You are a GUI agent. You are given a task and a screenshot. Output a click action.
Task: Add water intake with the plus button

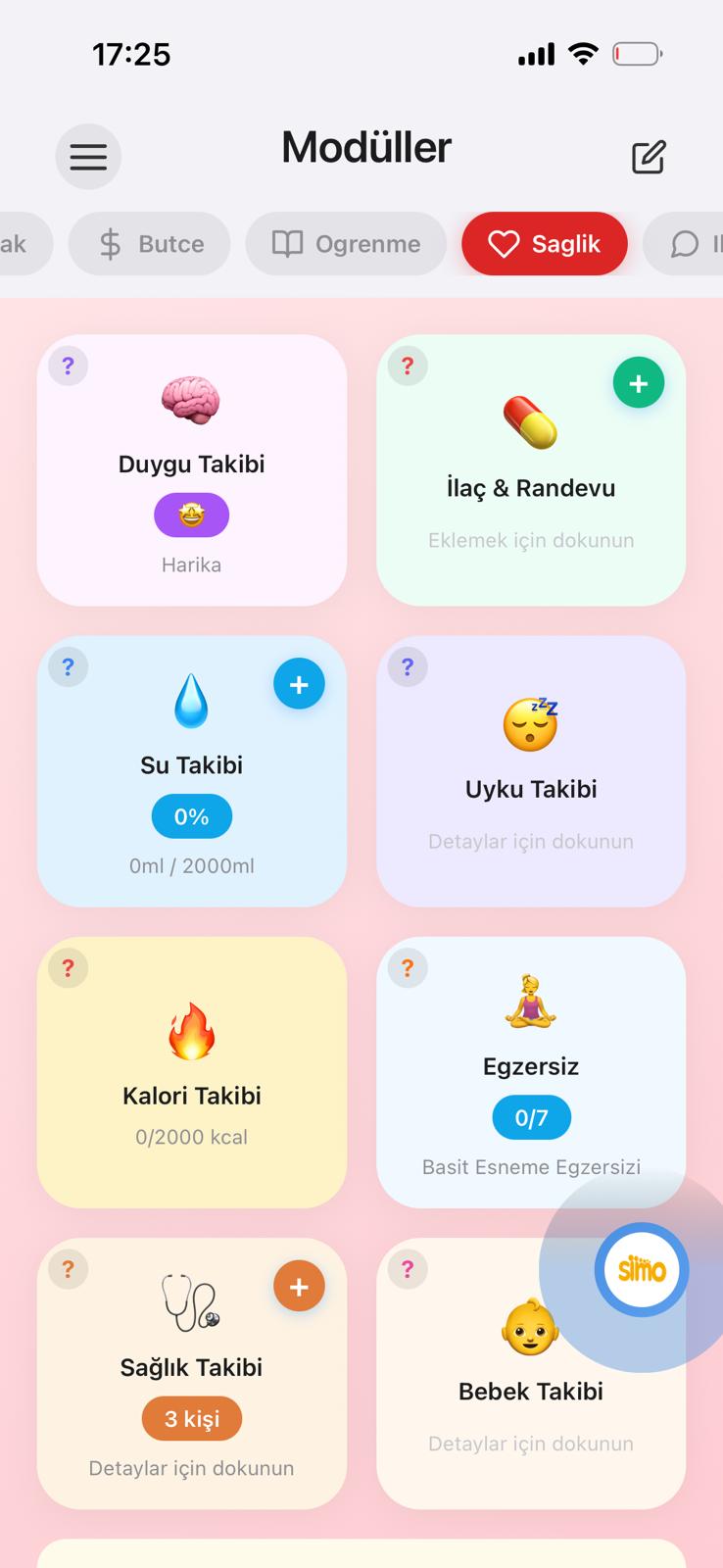click(x=299, y=683)
